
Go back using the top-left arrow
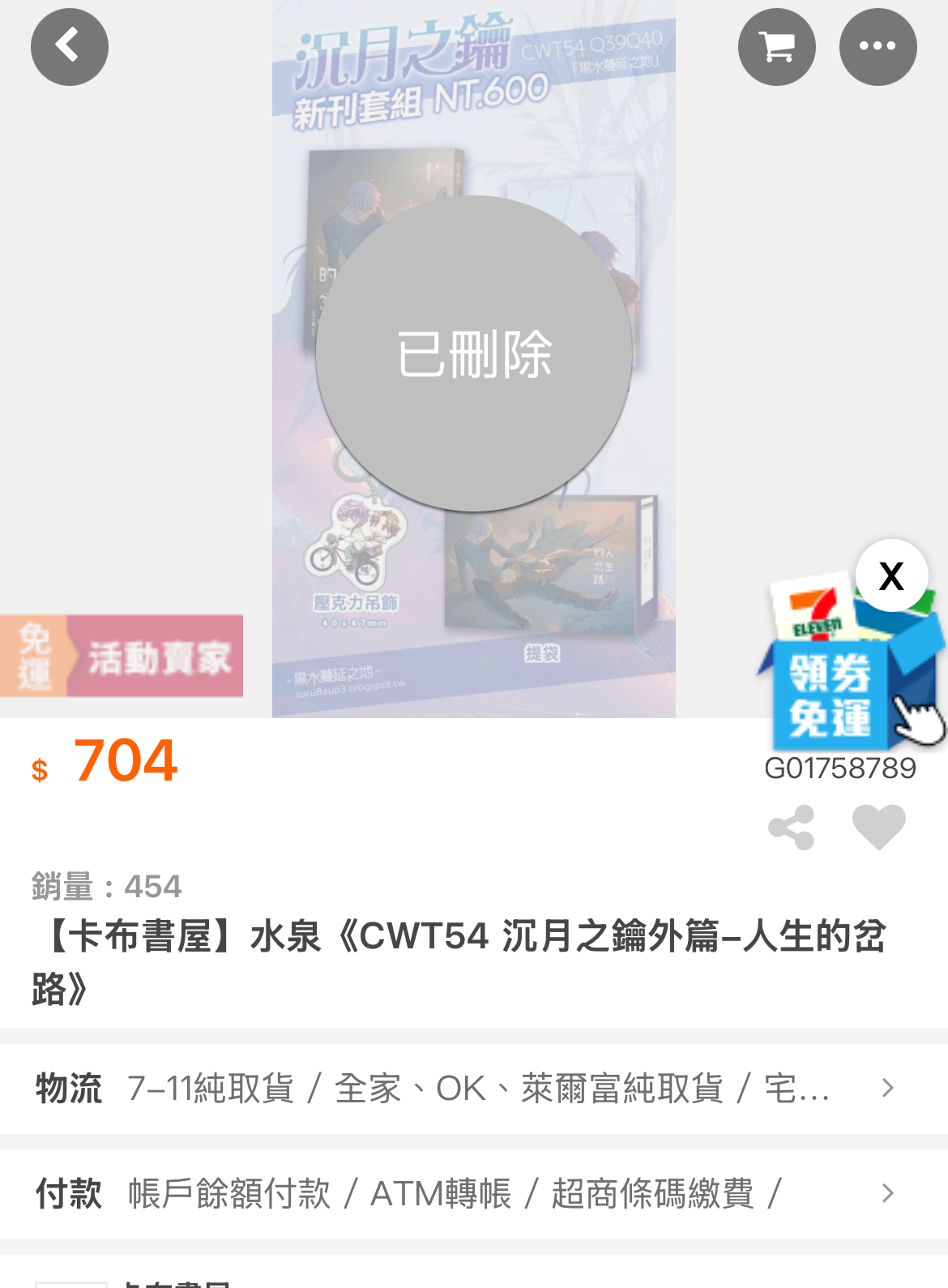[x=70, y=47]
